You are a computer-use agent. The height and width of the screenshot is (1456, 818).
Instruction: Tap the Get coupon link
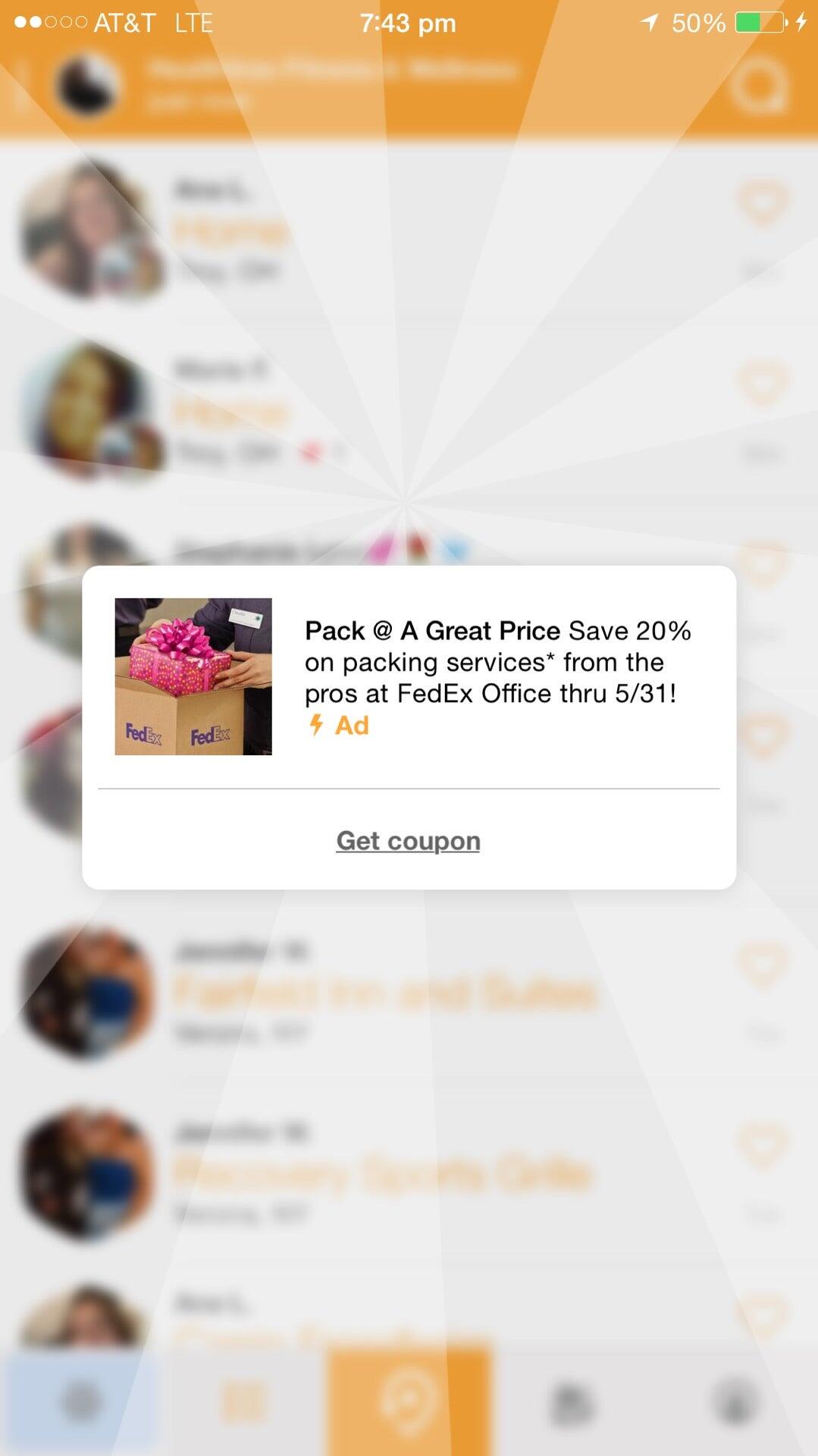pos(408,840)
